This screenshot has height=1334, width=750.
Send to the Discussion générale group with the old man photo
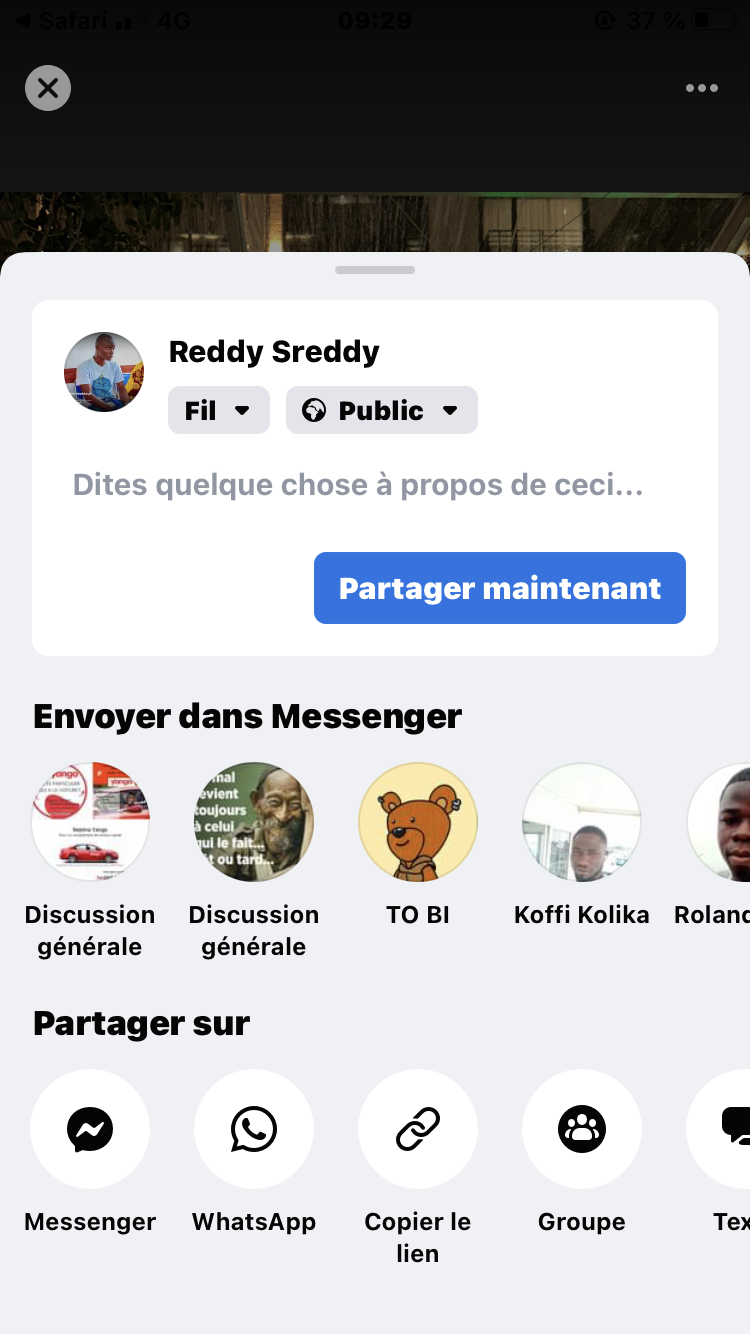click(254, 822)
